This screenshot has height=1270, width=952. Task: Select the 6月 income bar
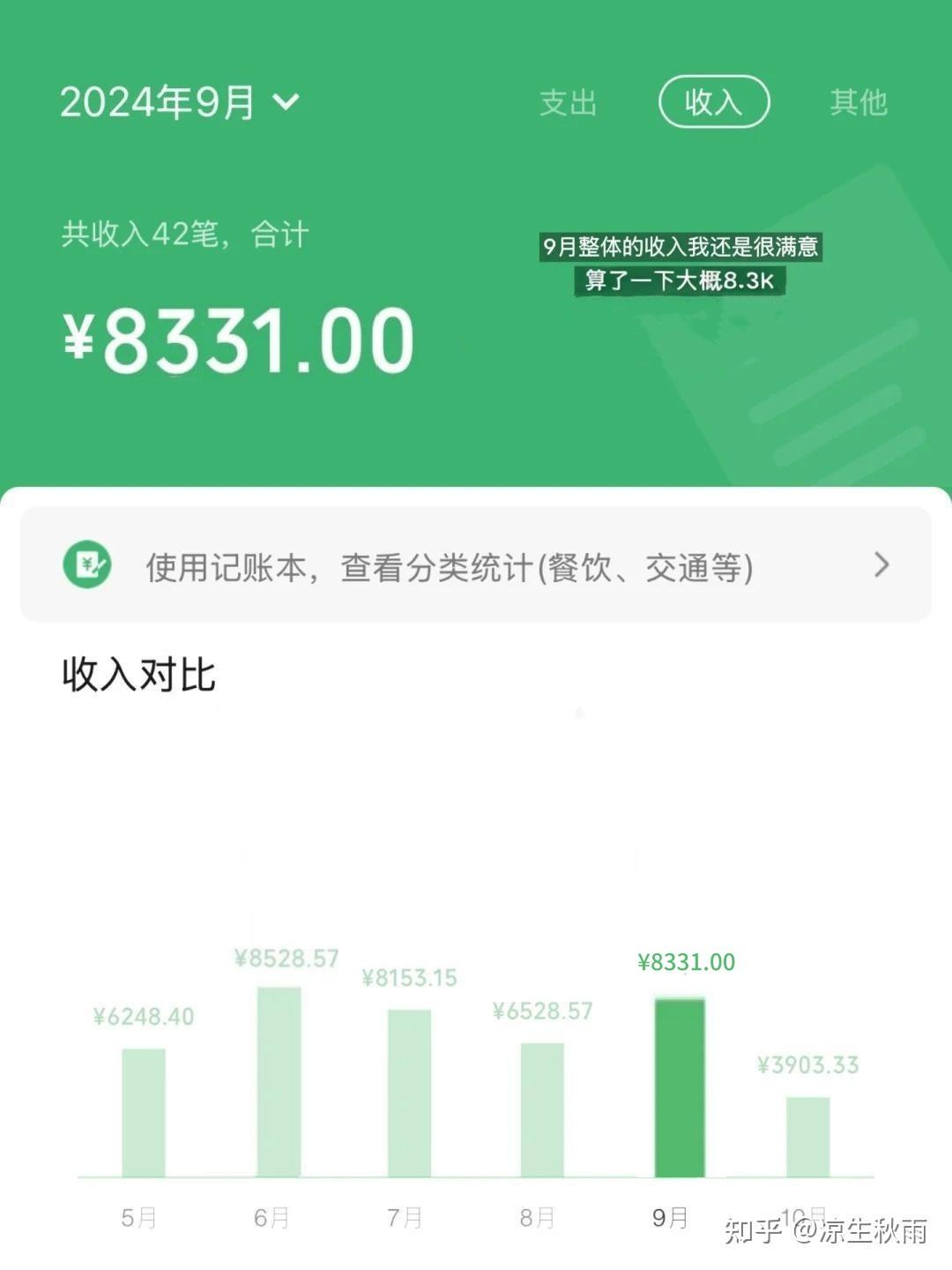coord(279,1081)
